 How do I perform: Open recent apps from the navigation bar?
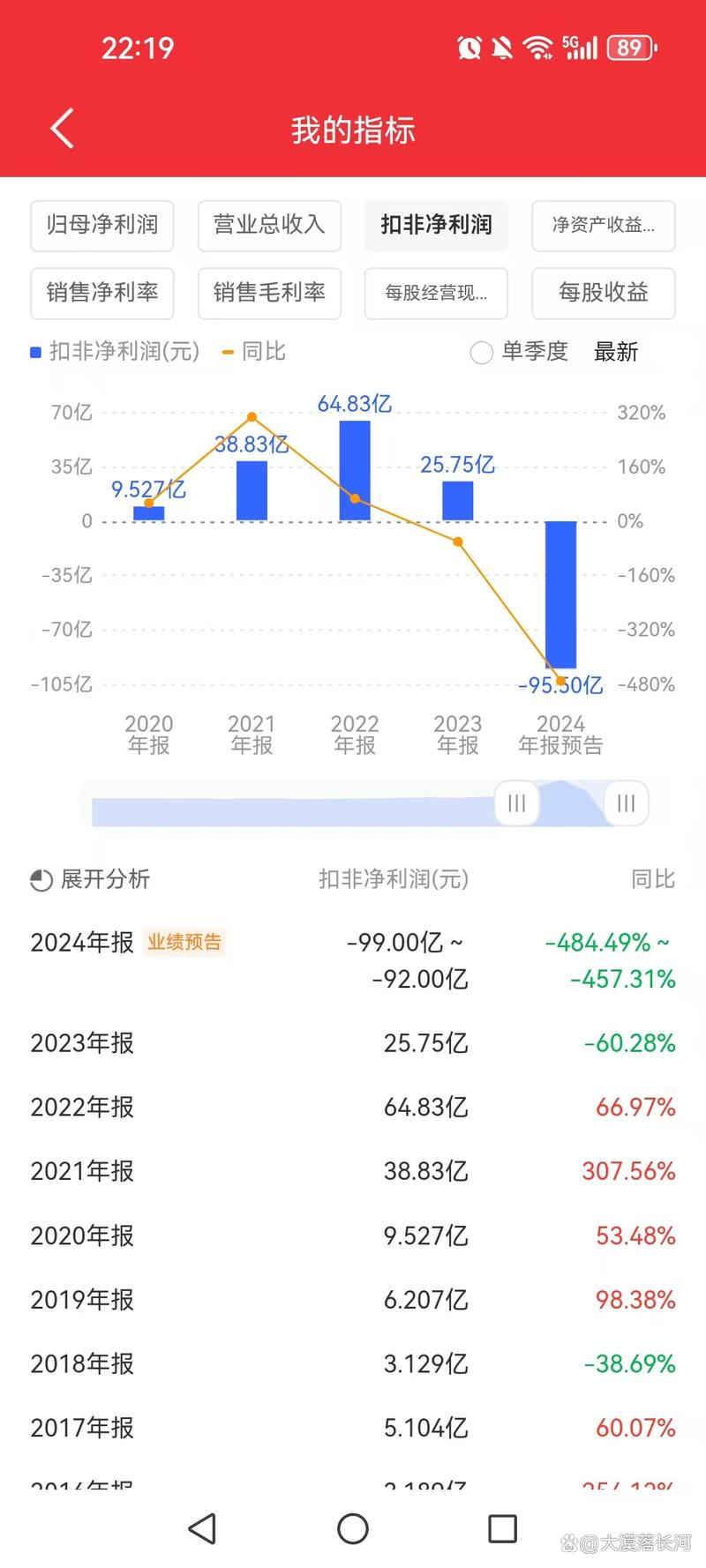pyautogui.click(x=502, y=1528)
